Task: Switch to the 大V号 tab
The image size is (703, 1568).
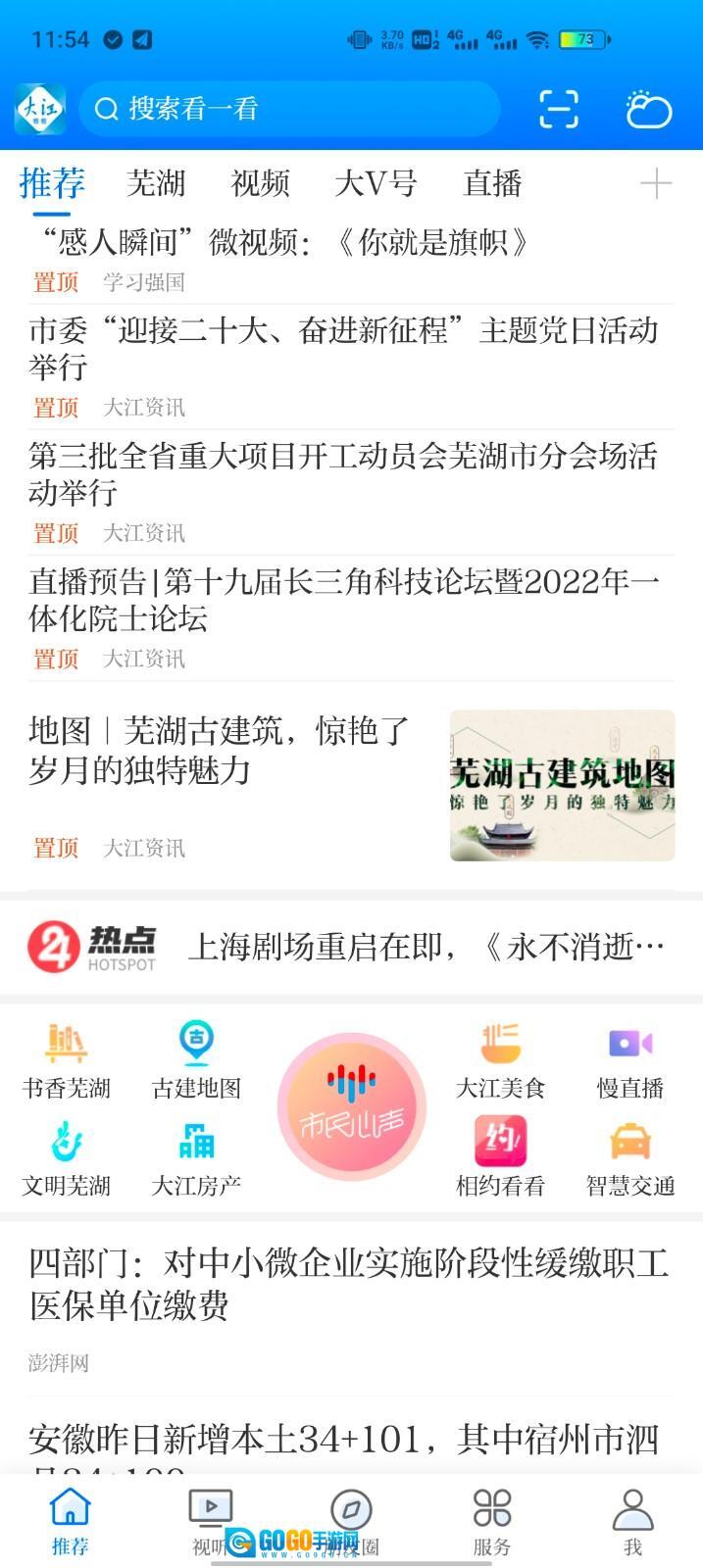Action: (376, 183)
